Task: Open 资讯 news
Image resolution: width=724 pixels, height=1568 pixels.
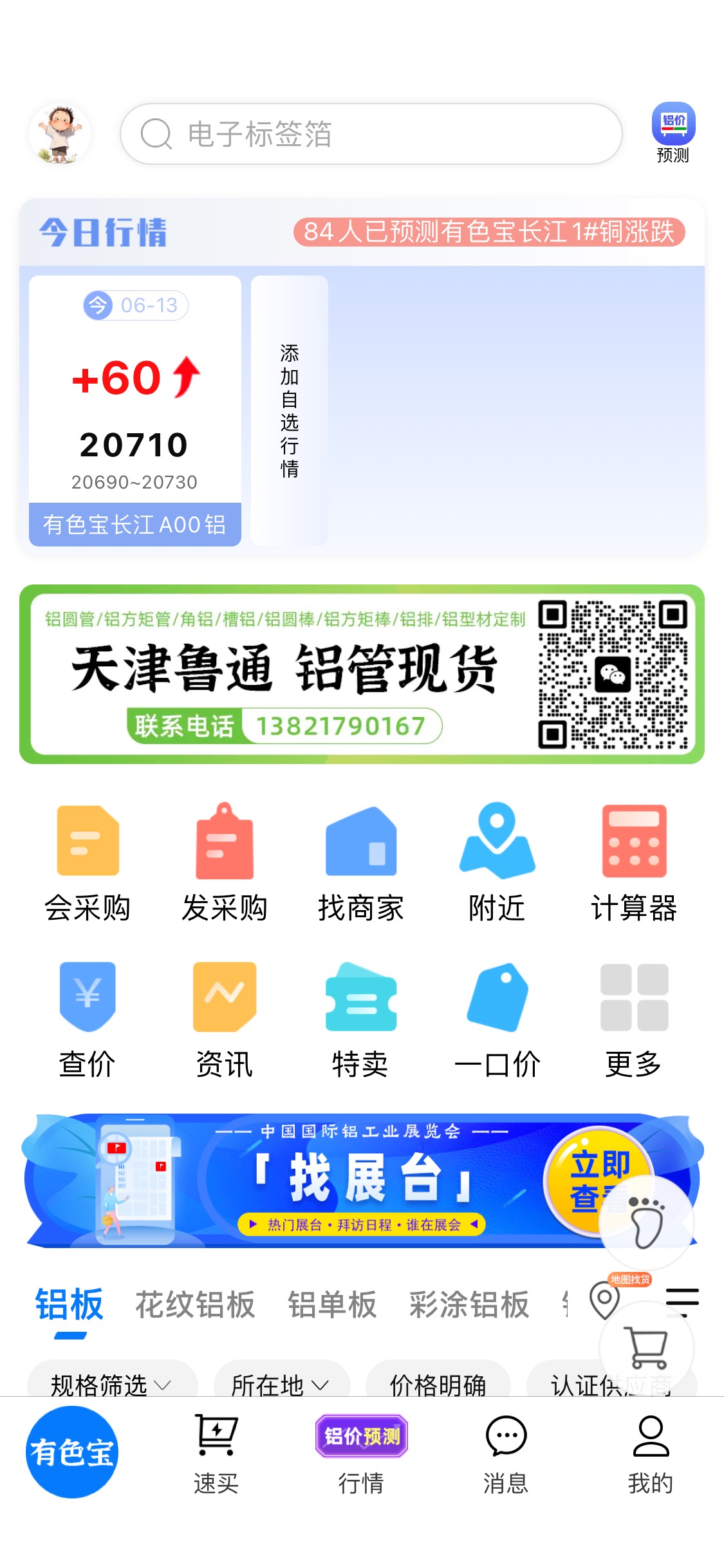Action: pyautogui.click(x=225, y=1020)
